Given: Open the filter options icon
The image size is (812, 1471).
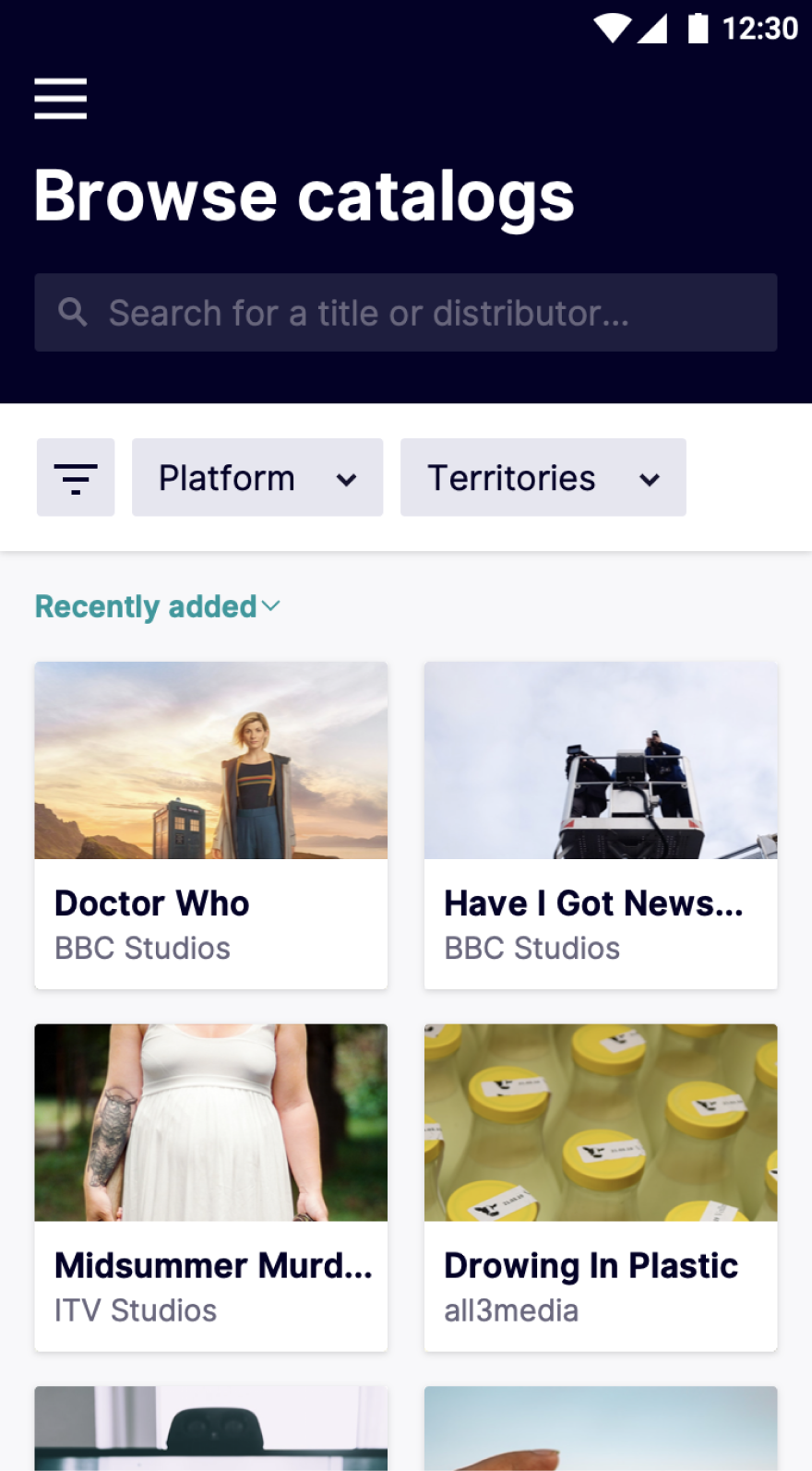Looking at the screenshot, I should (x=76, y=478).
